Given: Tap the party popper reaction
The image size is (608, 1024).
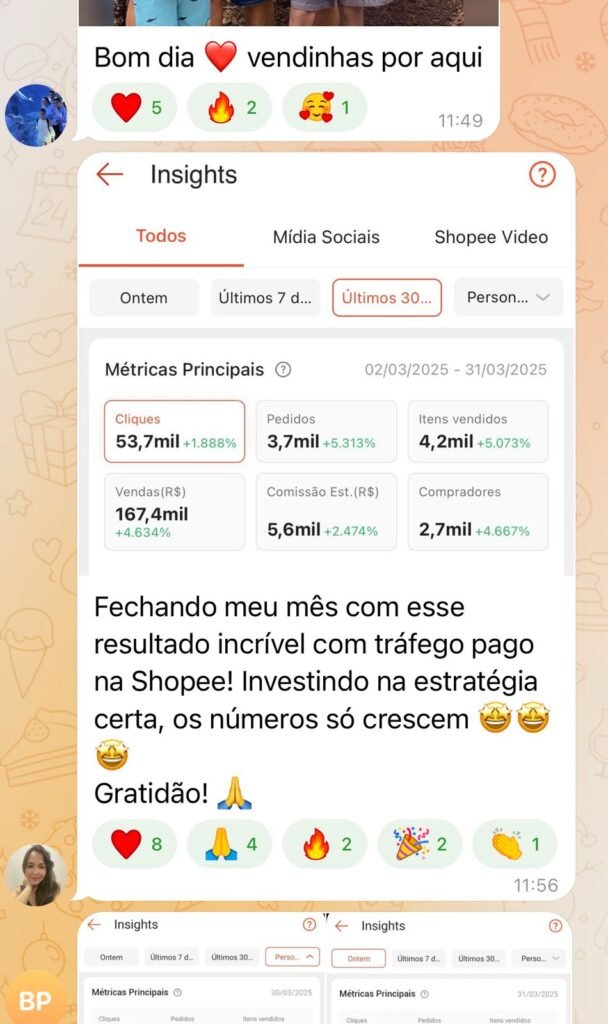Looking at the screenshot, I should coord(419,844).
